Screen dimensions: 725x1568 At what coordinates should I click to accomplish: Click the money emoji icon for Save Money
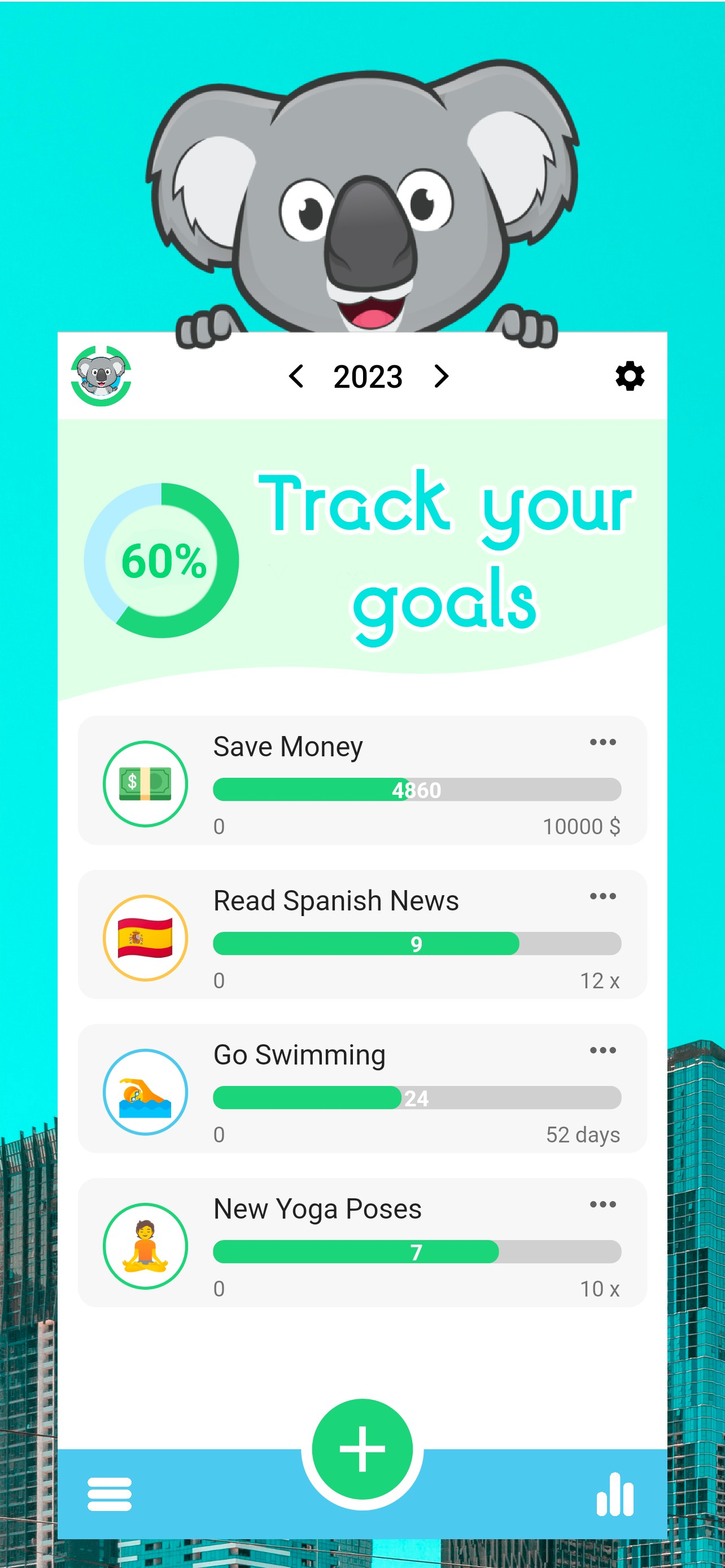(x=146, y=784)
